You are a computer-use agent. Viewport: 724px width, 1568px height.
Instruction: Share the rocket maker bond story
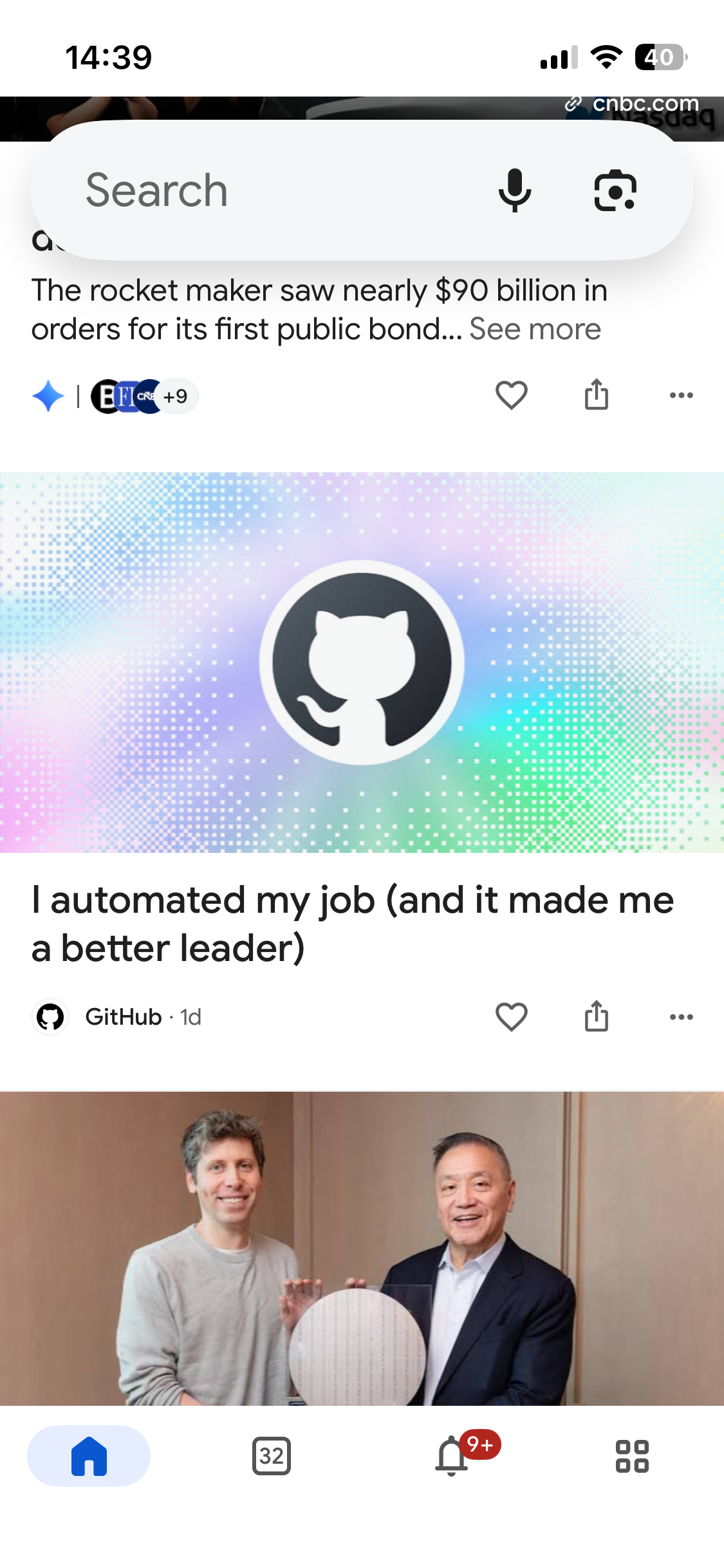pyautogui.click(x=597, y=395)
